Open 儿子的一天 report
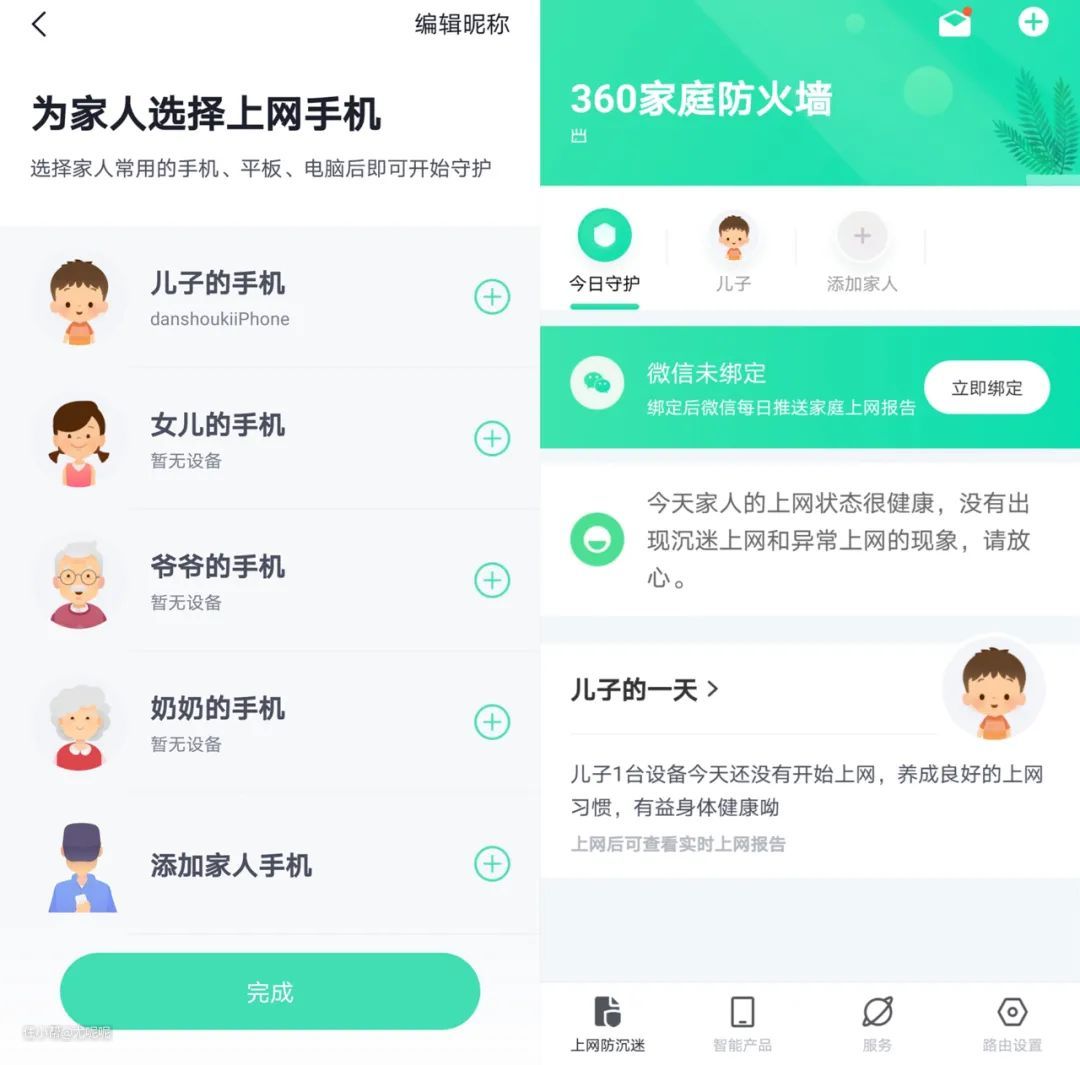The height and width of the screenshot is (1065, 1080). tap(645, 689)
